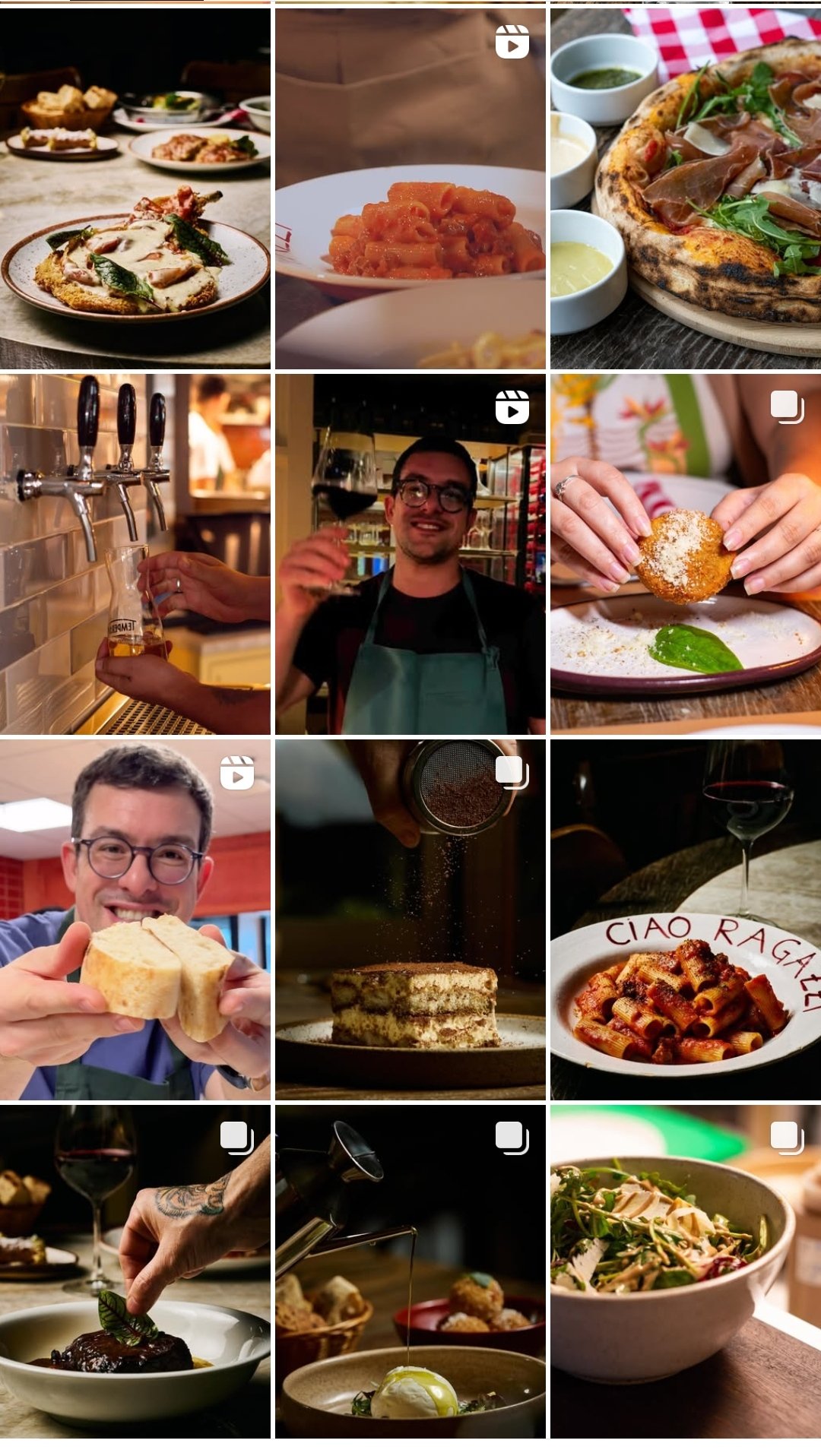The width and height of the screenshot is (821, 1456).
Task: Play the rigatoni in tomato sauce reel
Action: point(410,188)
